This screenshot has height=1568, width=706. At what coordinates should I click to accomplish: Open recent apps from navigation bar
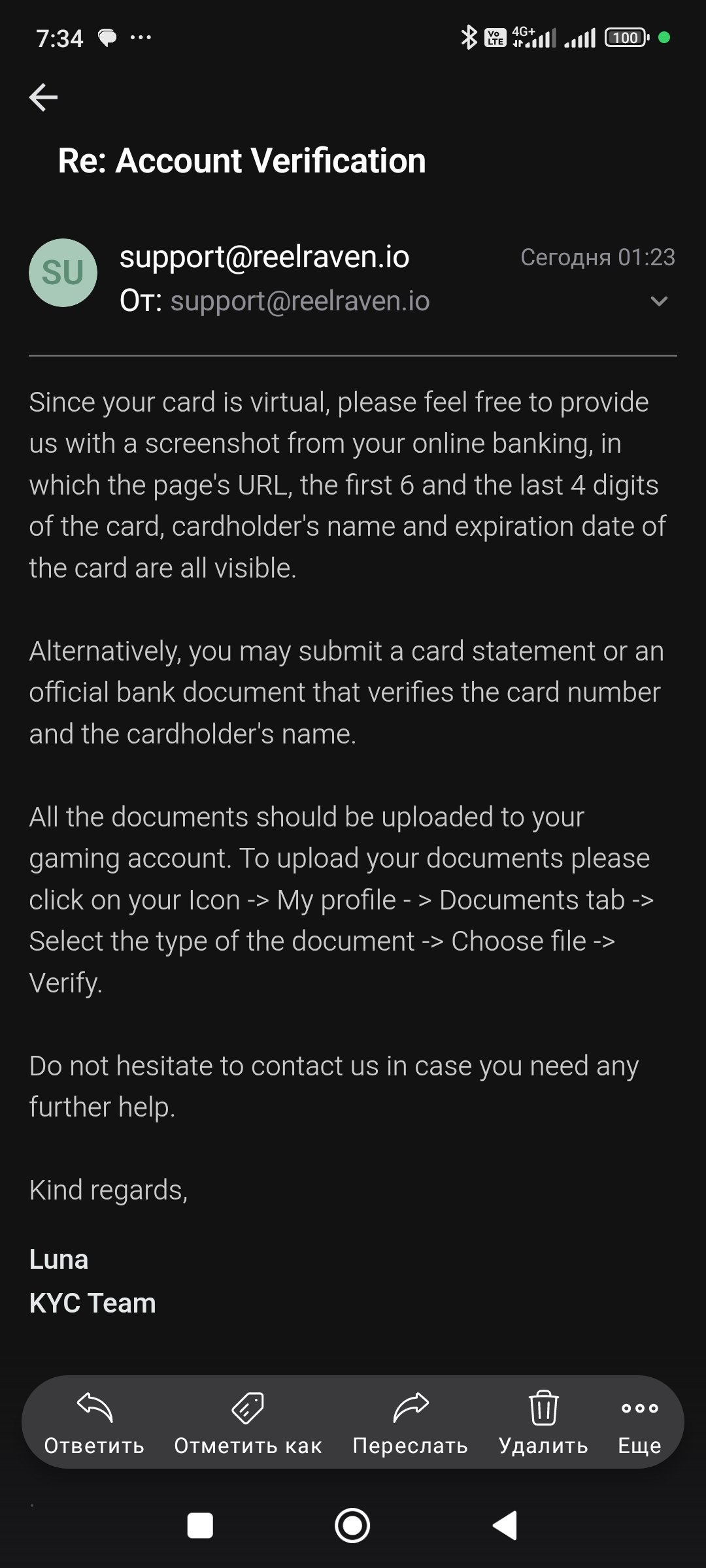coord(200,1526)
